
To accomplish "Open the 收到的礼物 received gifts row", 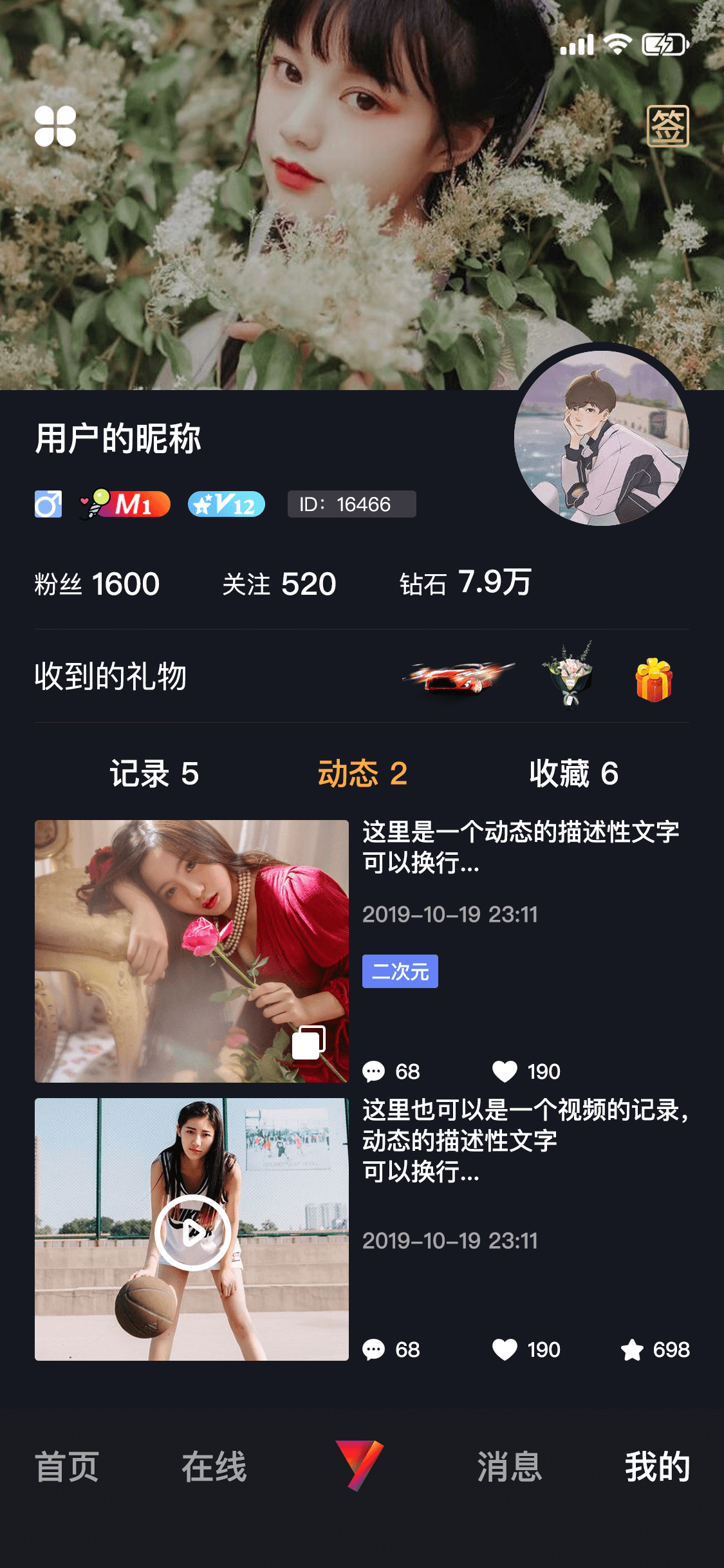I will pos(360,677).
